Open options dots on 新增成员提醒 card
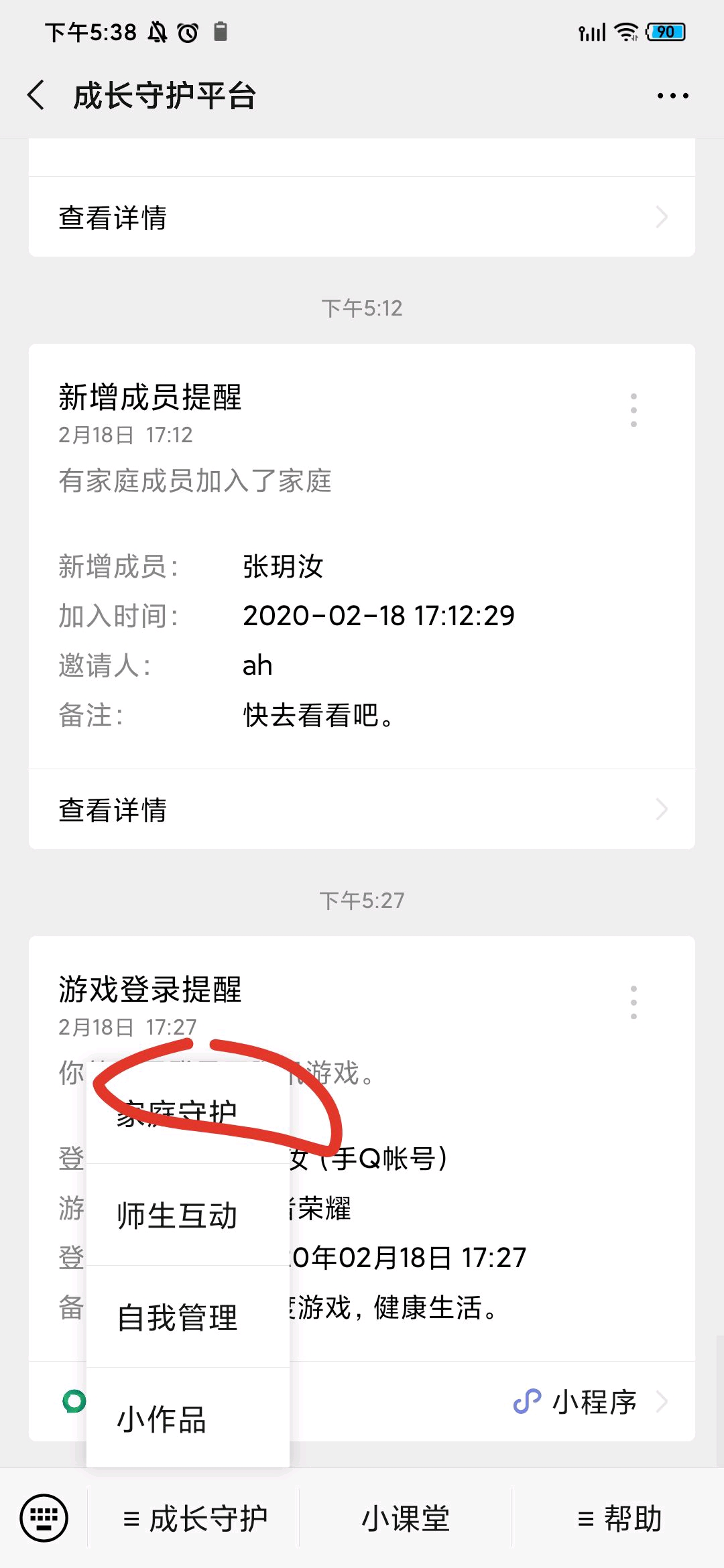 click(x=633, y=410)
